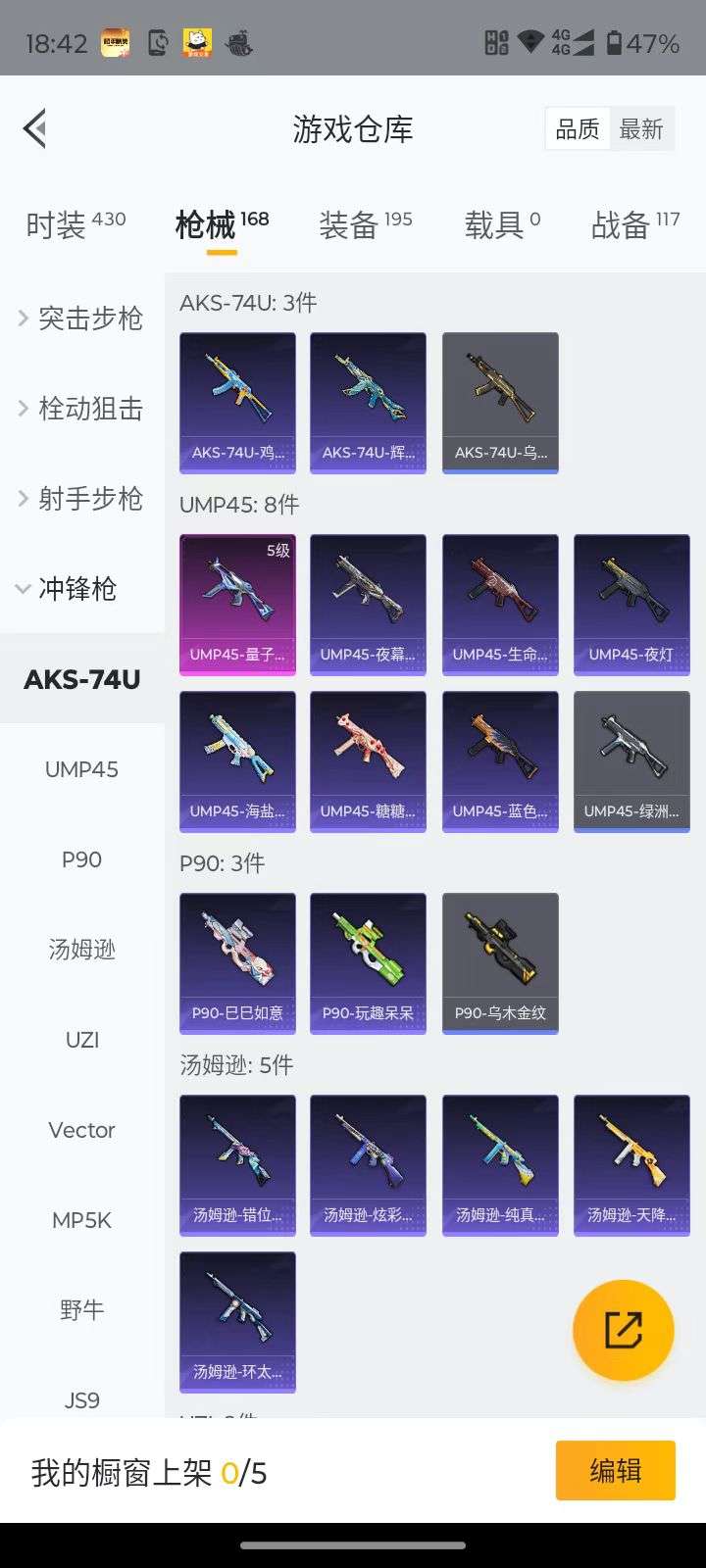Select UMP45 in the side list
706x1568 pixels.
coord(81,769)
